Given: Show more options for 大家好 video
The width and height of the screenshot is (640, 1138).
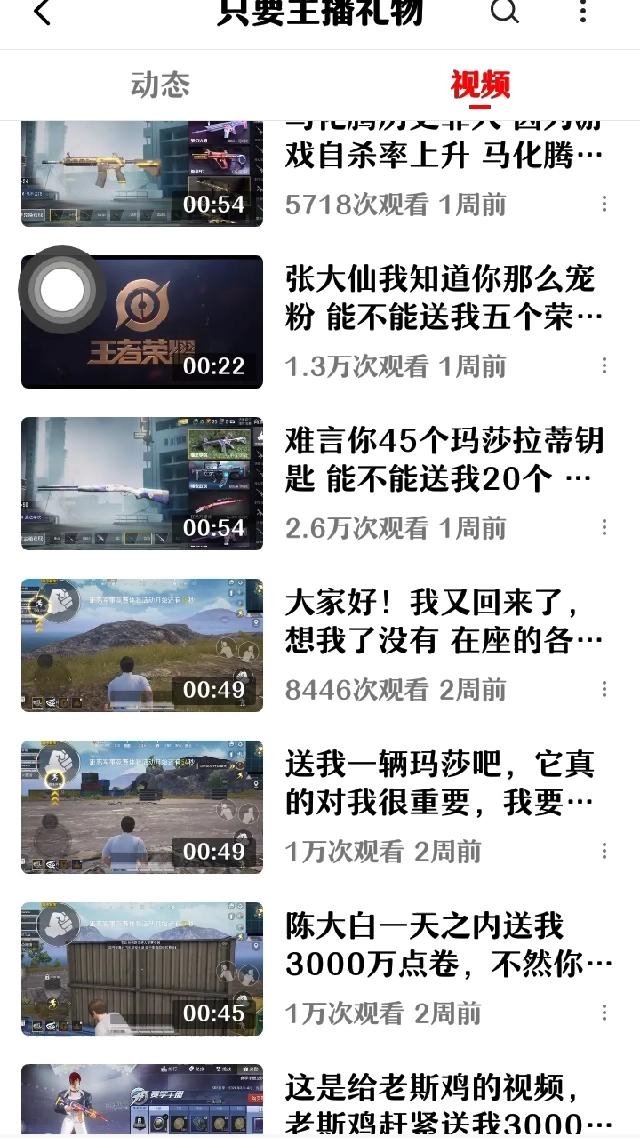Looking at the screenshot, I should click(604, 689).
